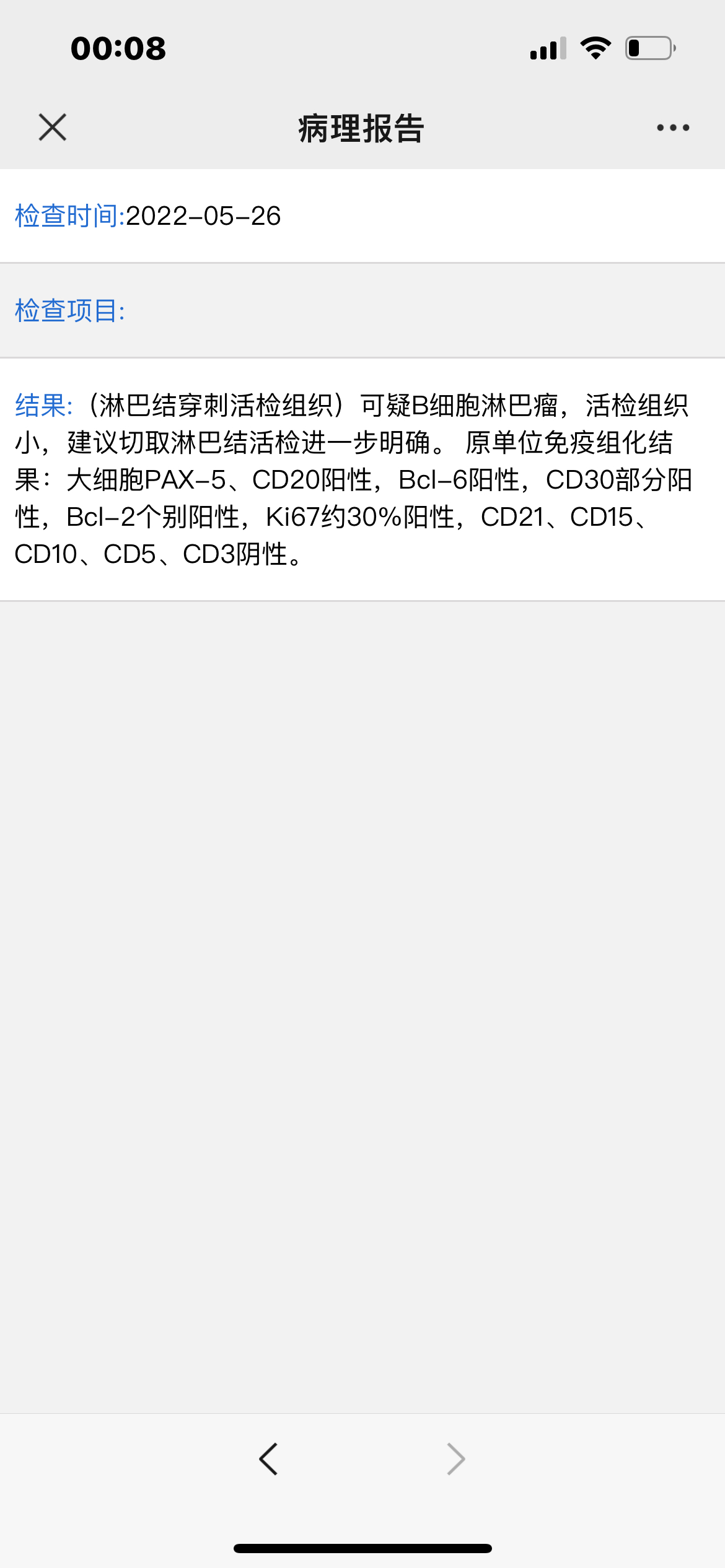
Task: Go back to the previous web page
Action: (268, 1459)
